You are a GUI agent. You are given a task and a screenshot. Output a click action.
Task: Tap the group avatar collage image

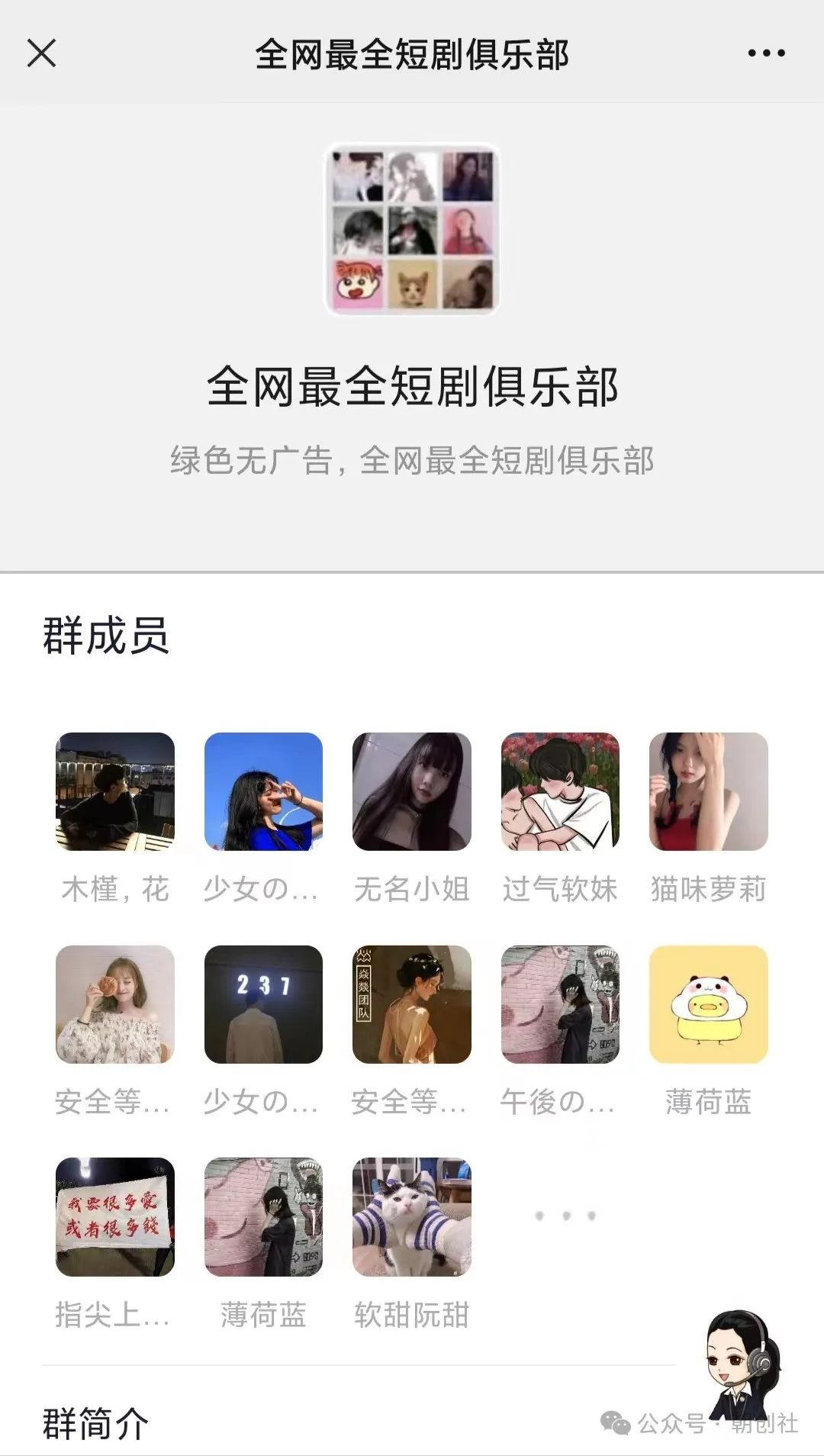coord(412,229)
